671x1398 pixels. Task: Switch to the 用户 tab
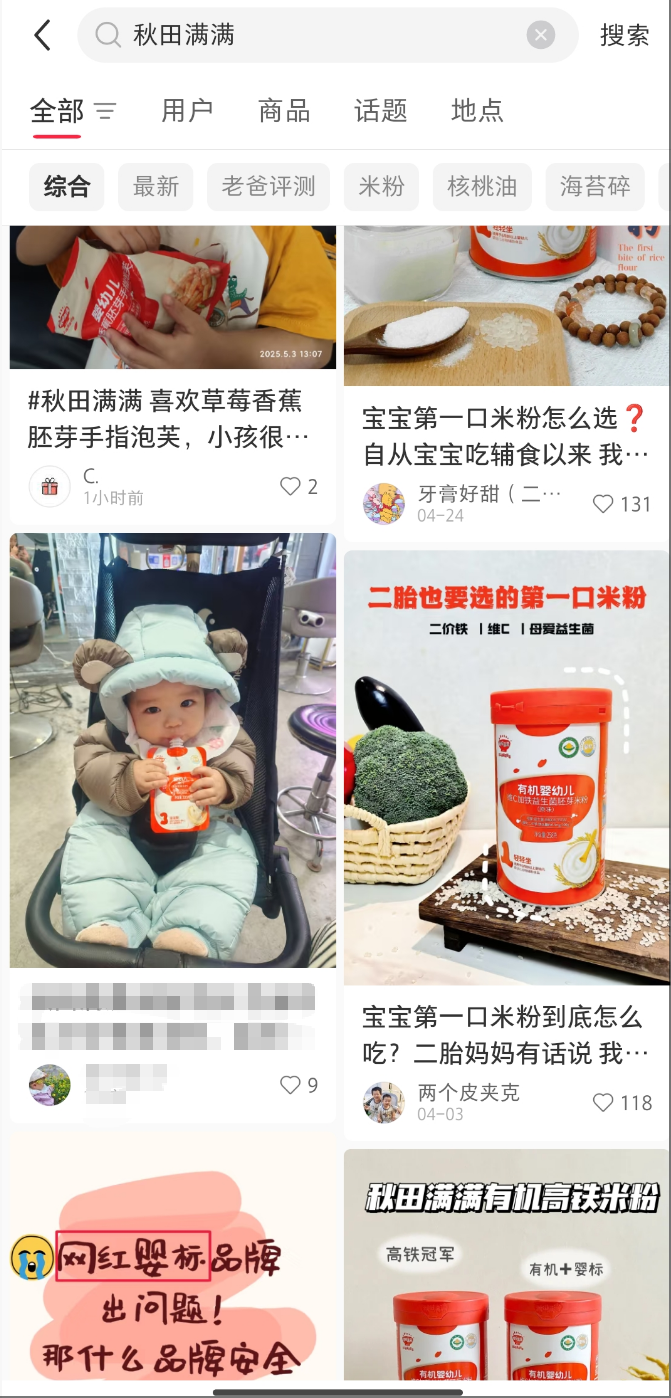tap(187, 110)
